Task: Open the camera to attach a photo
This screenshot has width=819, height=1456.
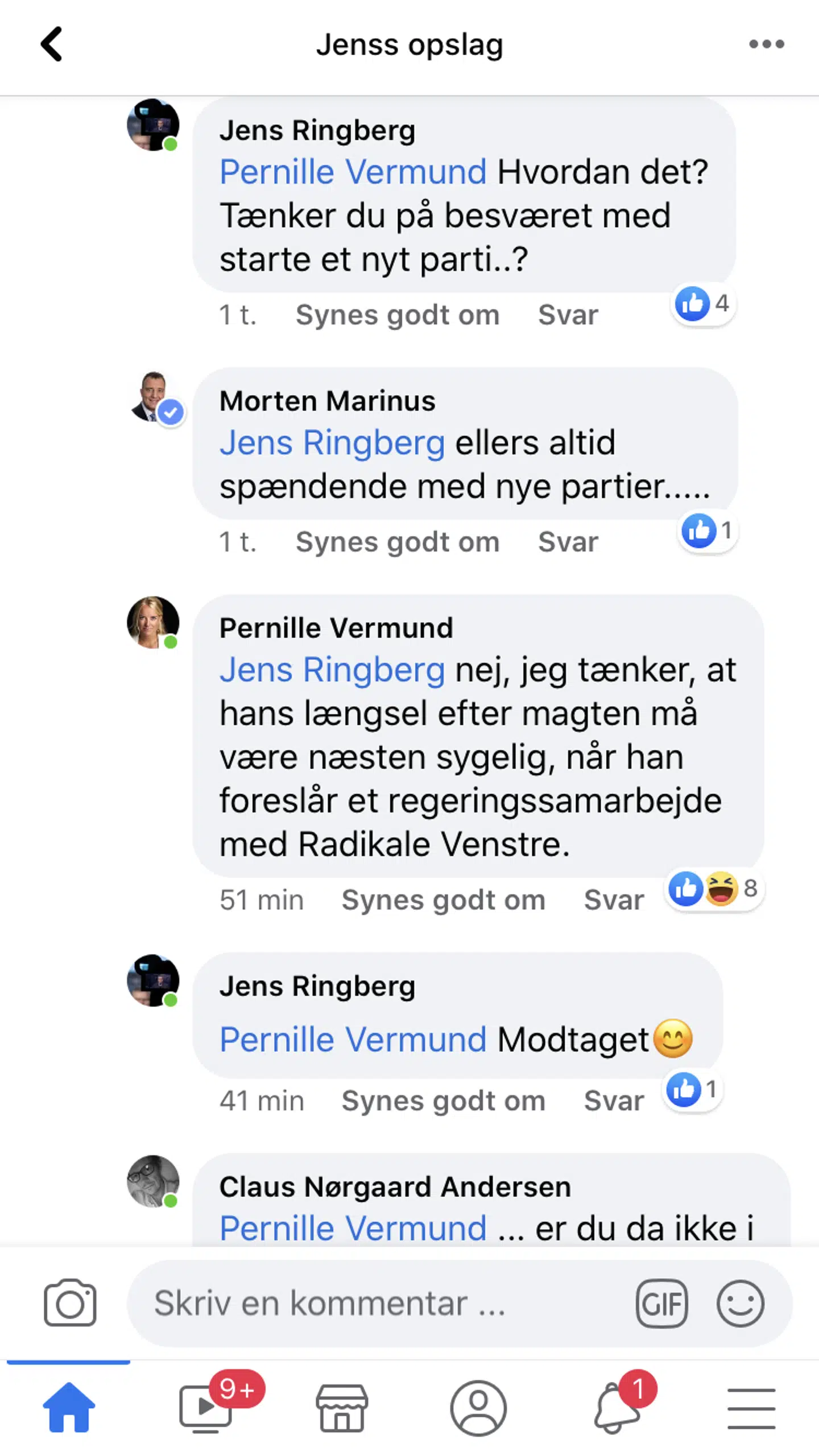Action: [70, 1302]
